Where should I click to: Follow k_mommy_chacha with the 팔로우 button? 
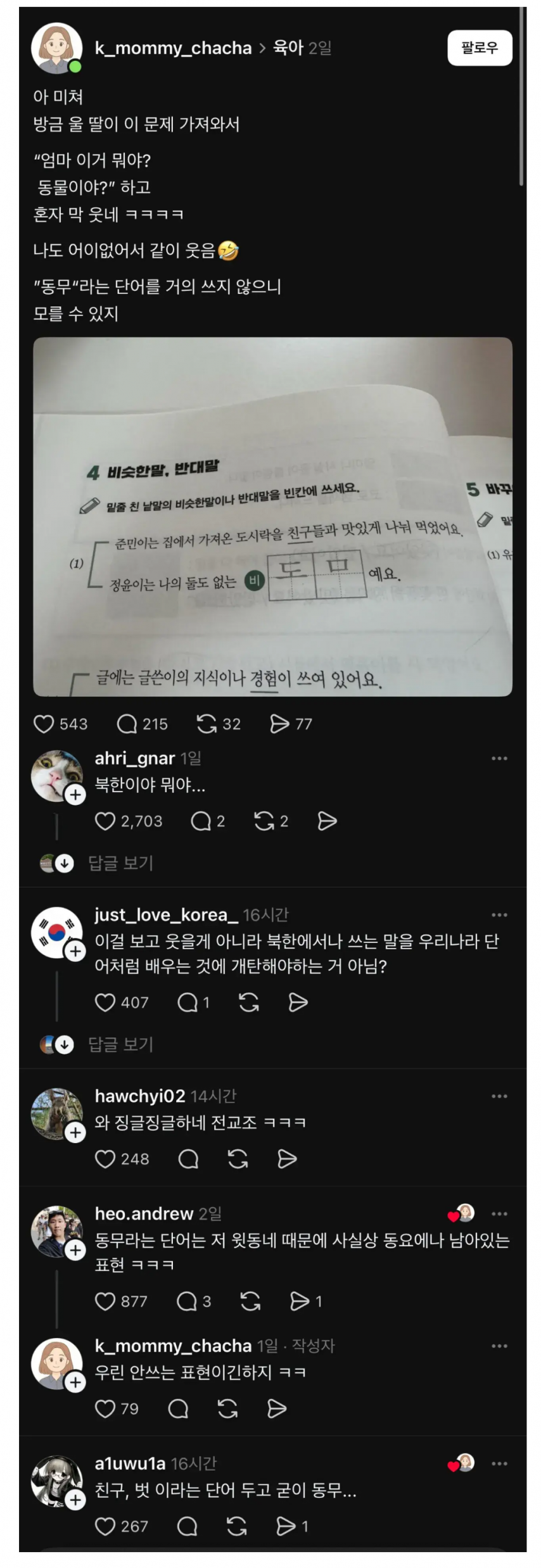pyautogui.click(x=479, y=47)
